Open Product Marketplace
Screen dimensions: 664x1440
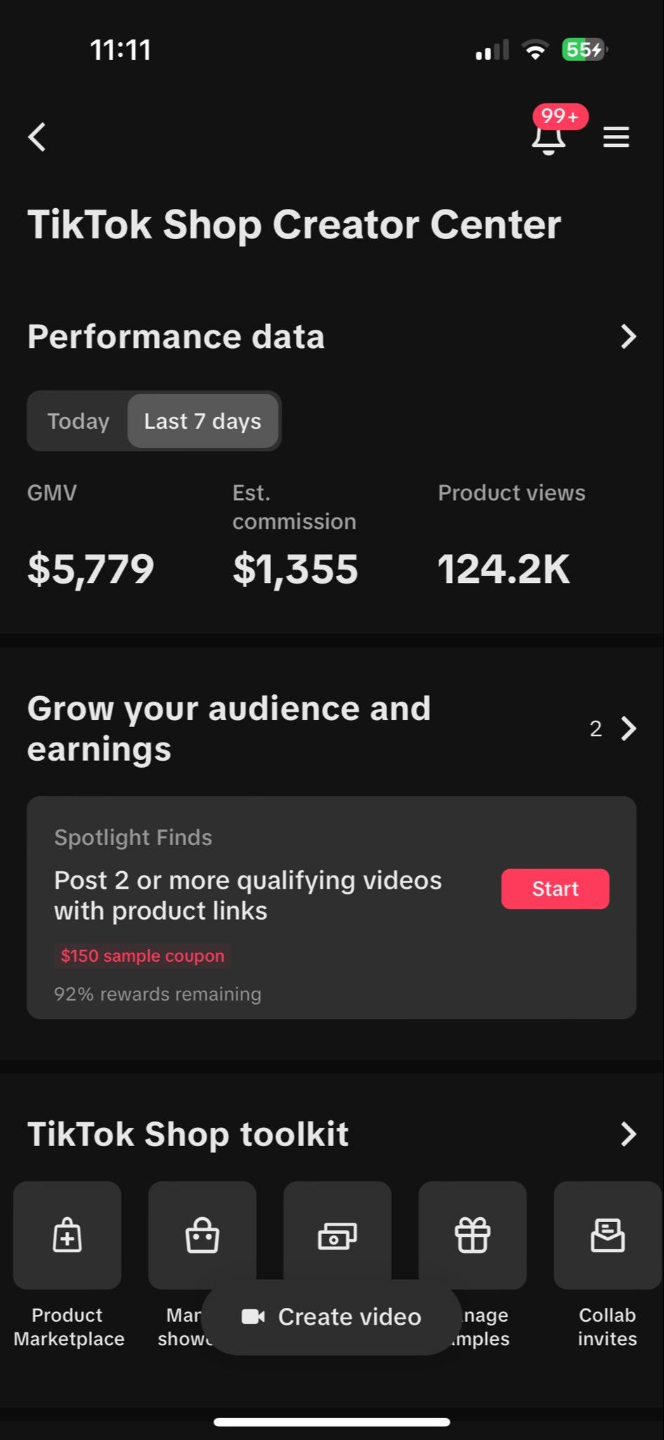point(67,1236)
